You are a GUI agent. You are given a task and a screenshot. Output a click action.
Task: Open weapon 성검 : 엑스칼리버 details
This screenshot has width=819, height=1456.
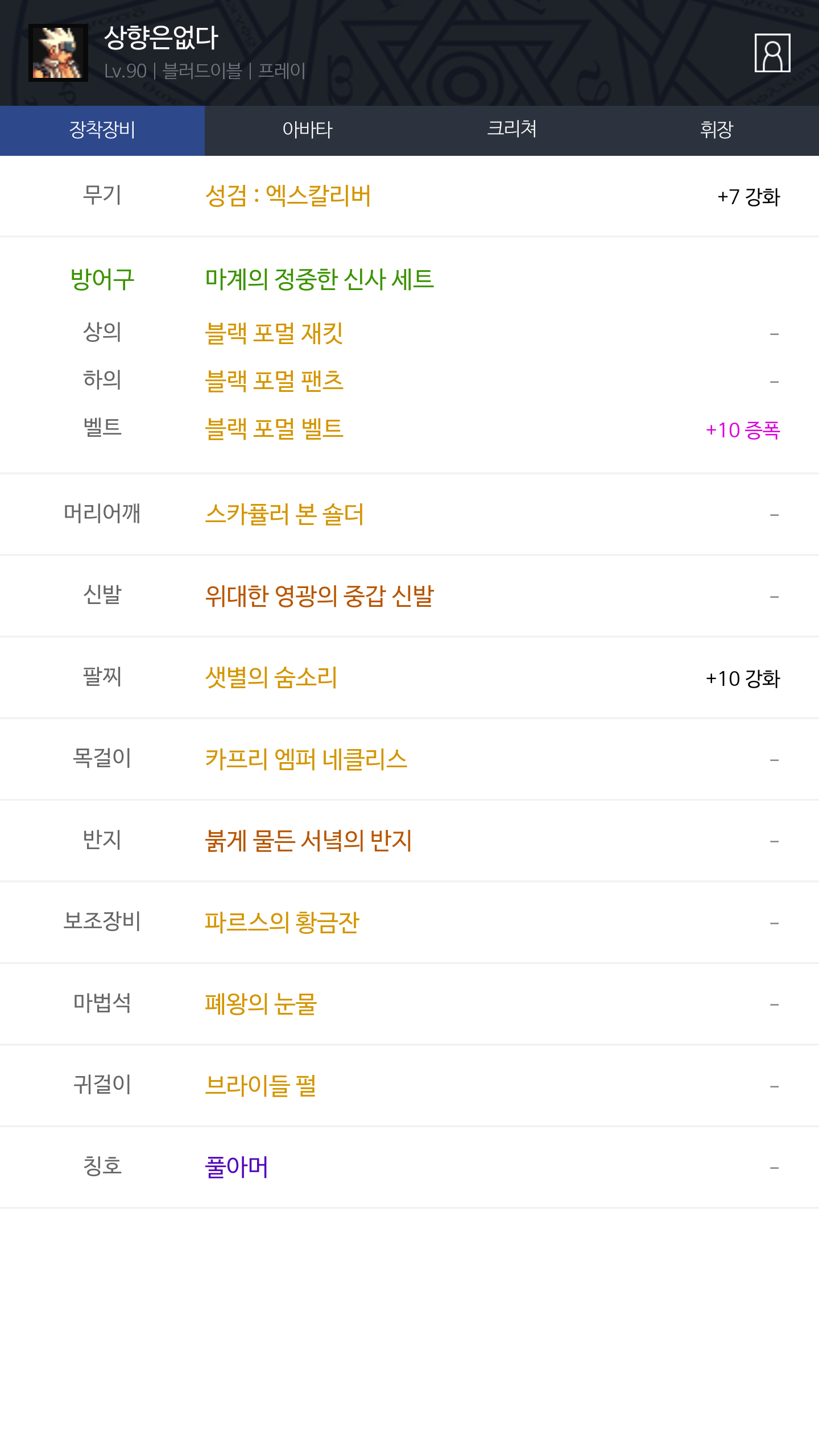(x=288, y=196)
